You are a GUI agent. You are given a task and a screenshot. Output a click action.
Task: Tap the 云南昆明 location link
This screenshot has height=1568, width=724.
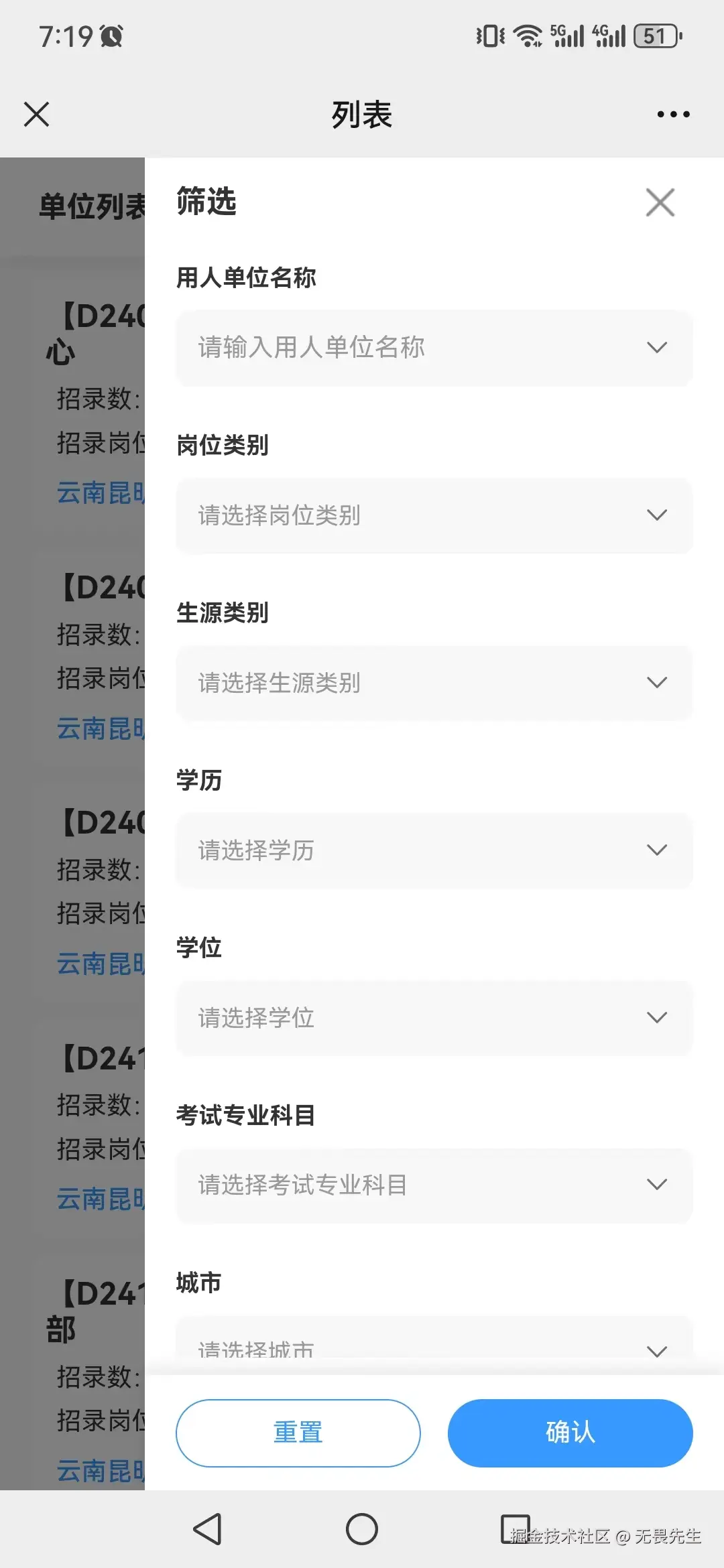click(101, 493)
